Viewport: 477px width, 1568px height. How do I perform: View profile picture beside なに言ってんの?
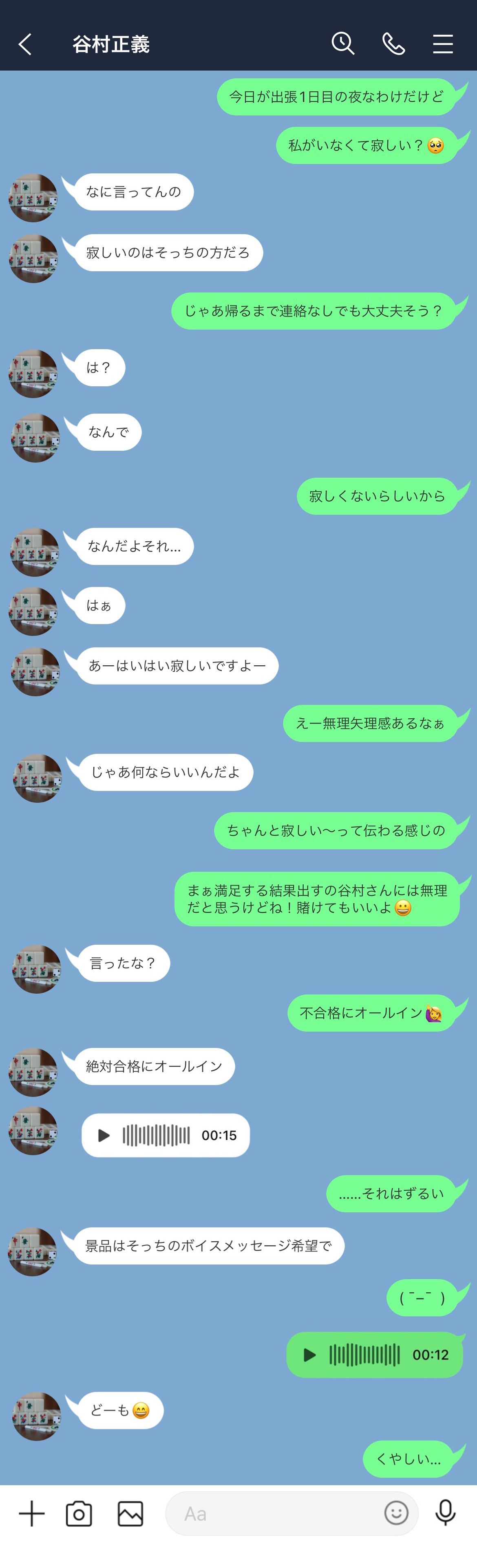pyautogui.click(x=33, y=198)
